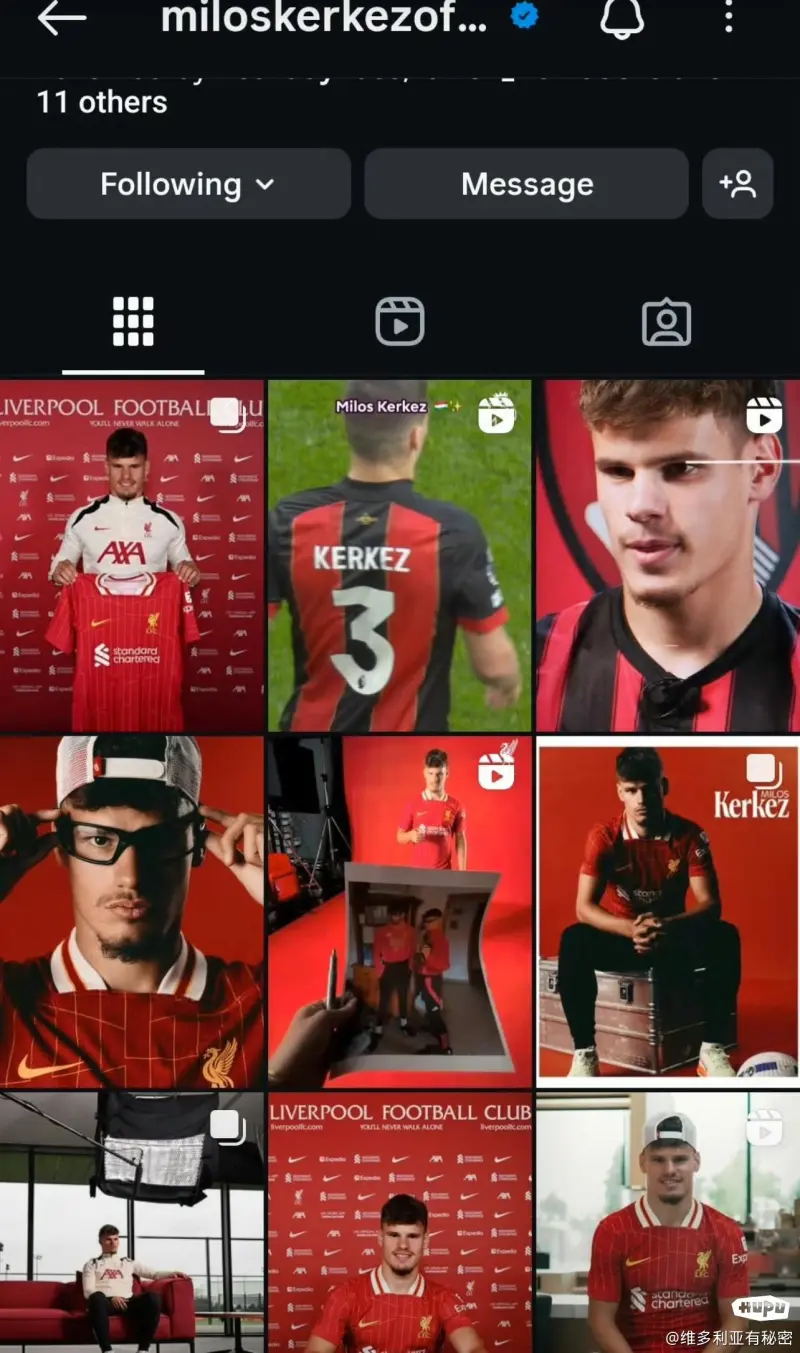This screenshot has width=800, height=1353.
Task: Open the photo with glasses and cap
Action: 132,912
